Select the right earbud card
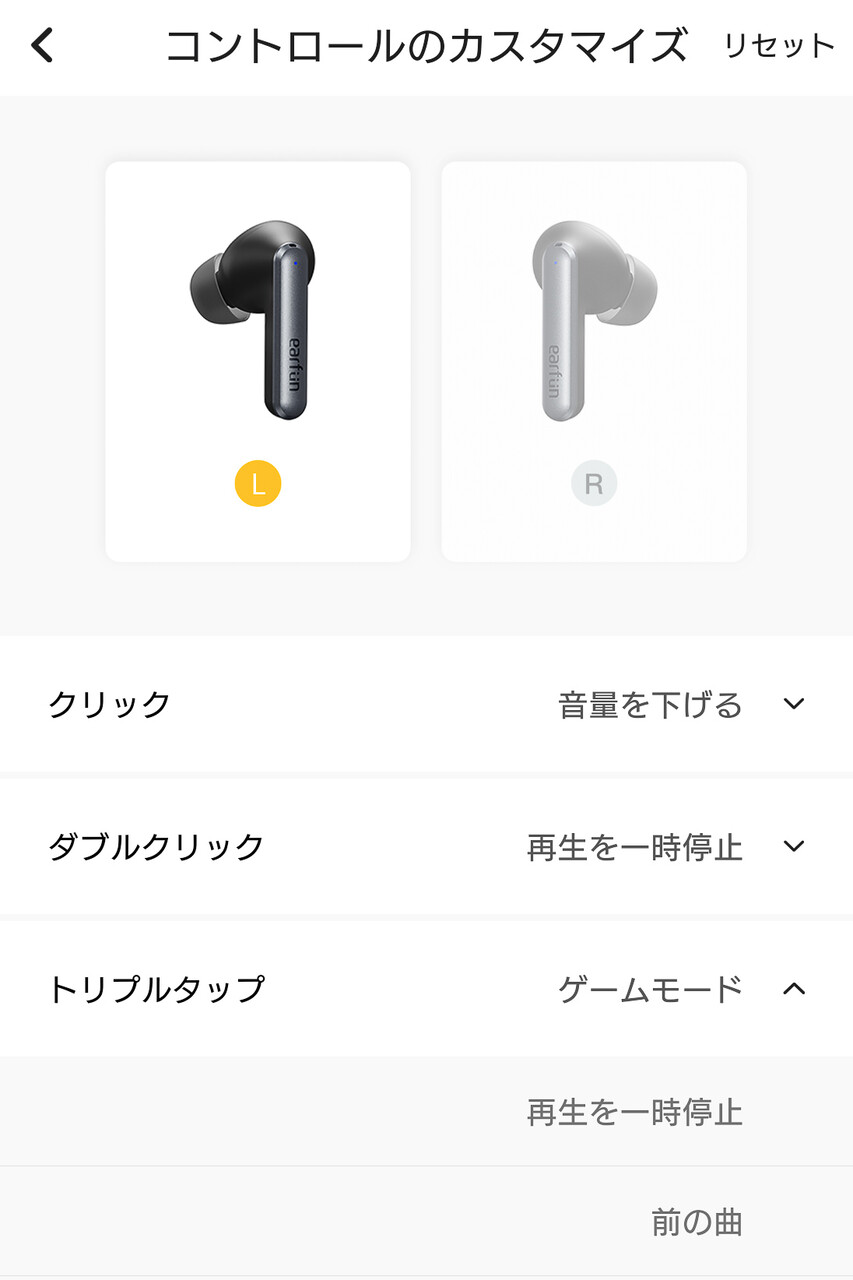The image size is (853, 1280). pyautogui.click(x=594, y=361)
